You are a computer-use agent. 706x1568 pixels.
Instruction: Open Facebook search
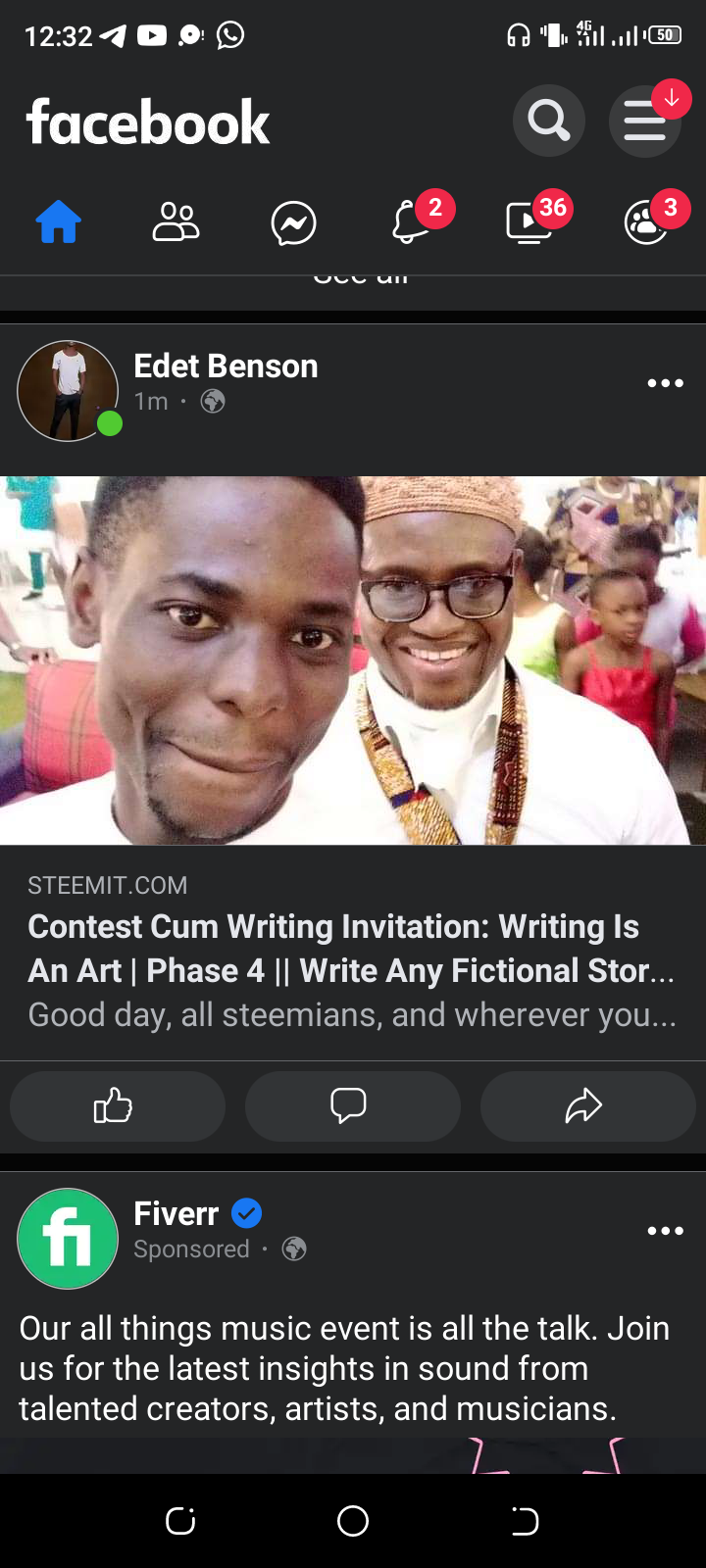click(549, 121)
